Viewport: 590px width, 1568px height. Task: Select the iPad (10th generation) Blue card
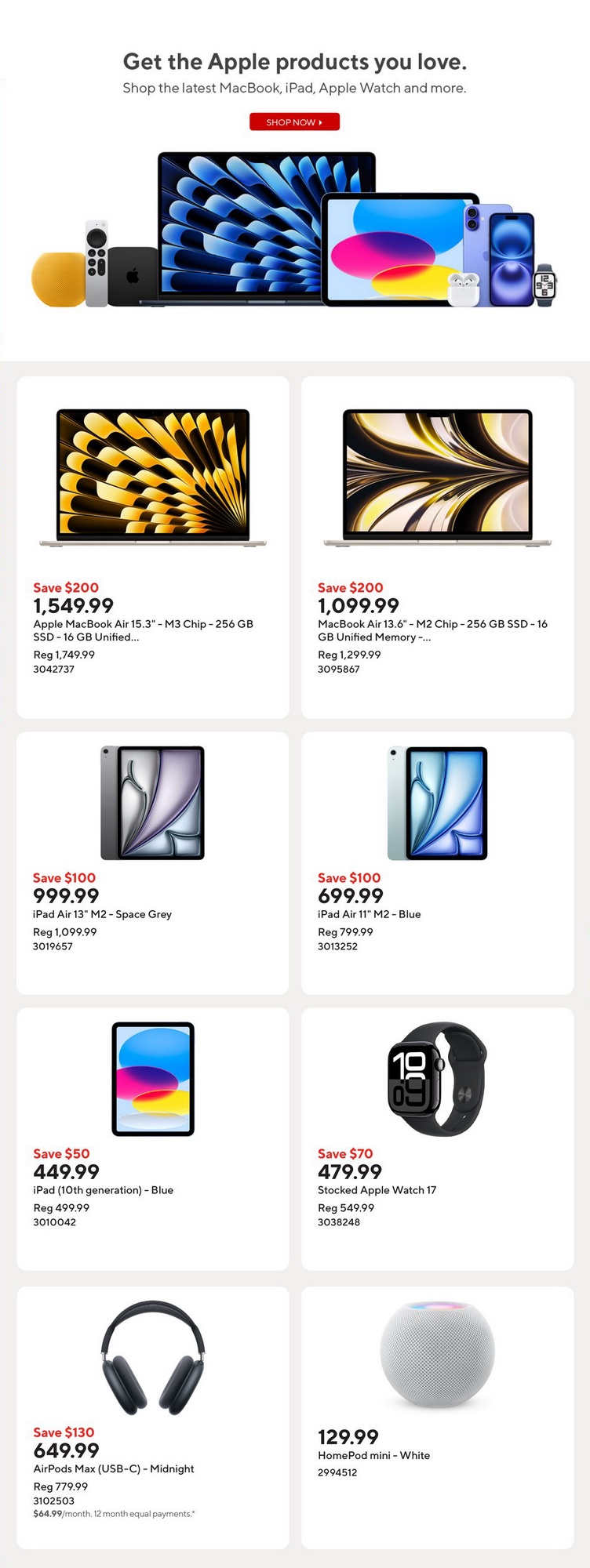(x=153, y=1138)
